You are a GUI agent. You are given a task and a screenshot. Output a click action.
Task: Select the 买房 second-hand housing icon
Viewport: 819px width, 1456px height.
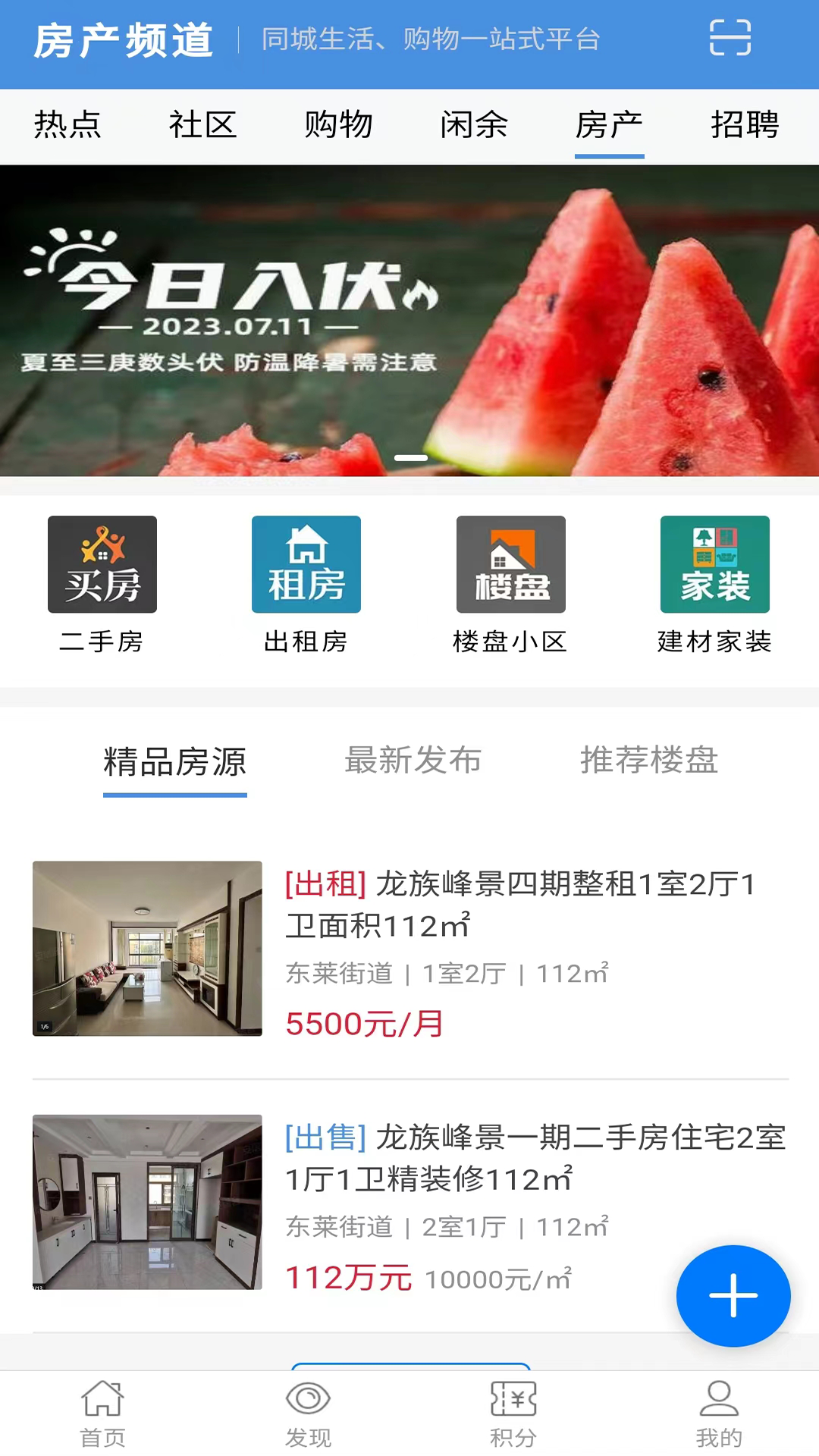(x=102, y=564)
